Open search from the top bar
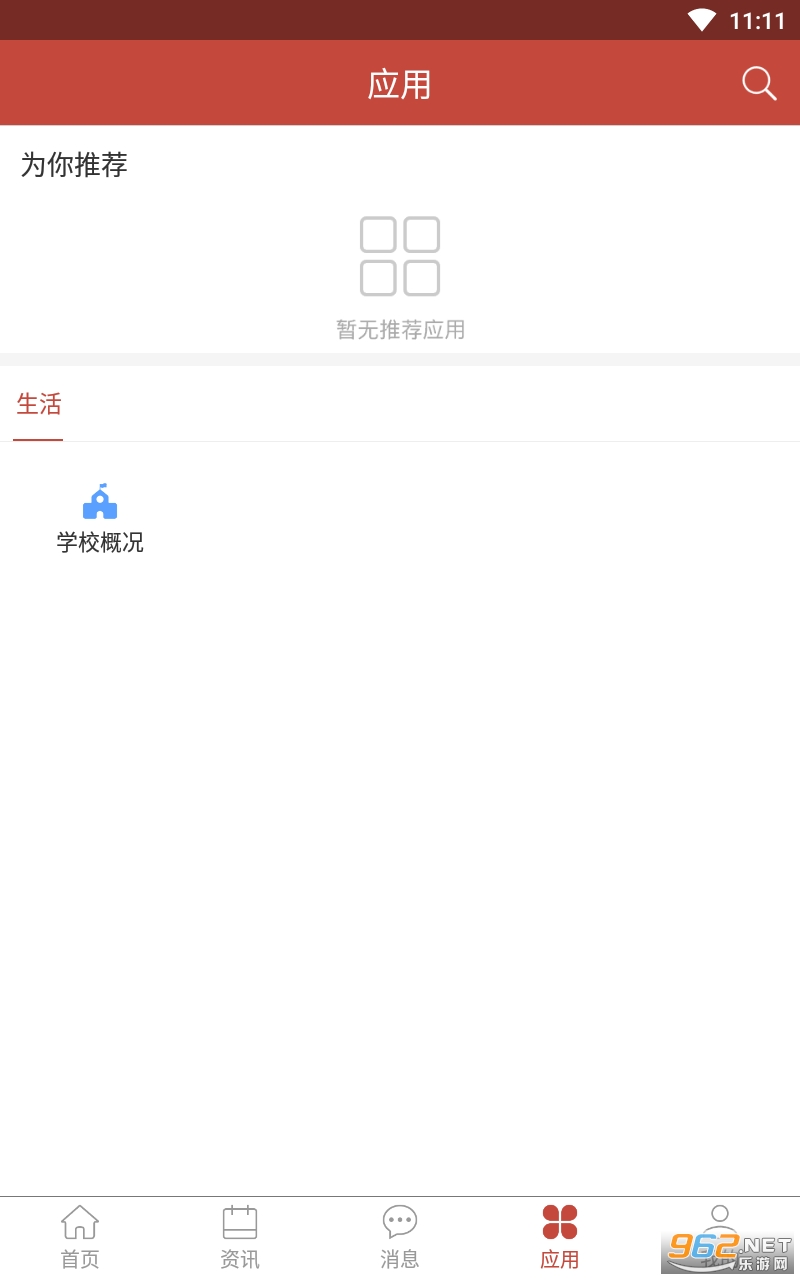Screen dimensions: 800x1280 (759, 84)
